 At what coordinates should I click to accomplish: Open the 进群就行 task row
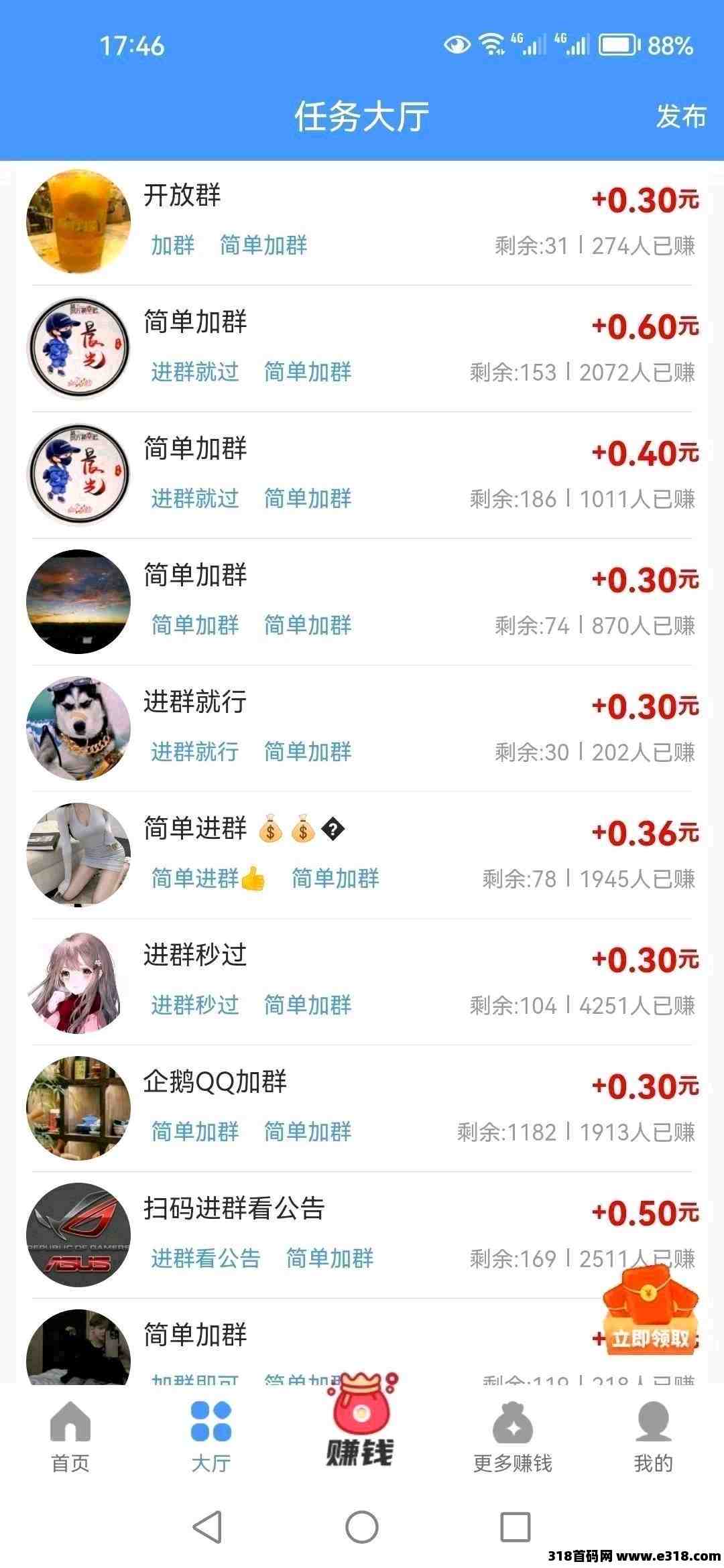click(x=362, y=728)
